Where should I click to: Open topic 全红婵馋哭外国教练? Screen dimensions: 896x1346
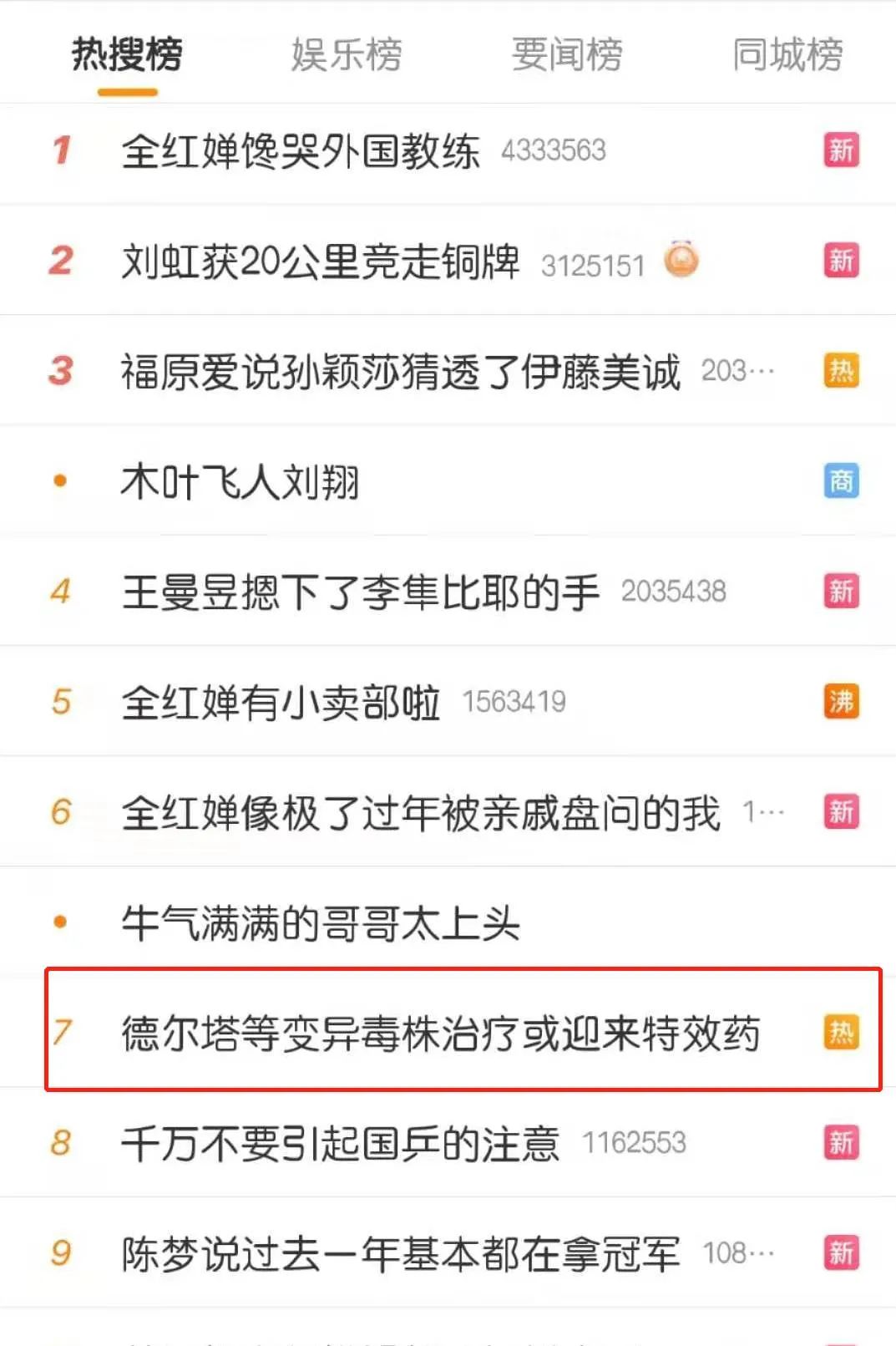point(301,151)
